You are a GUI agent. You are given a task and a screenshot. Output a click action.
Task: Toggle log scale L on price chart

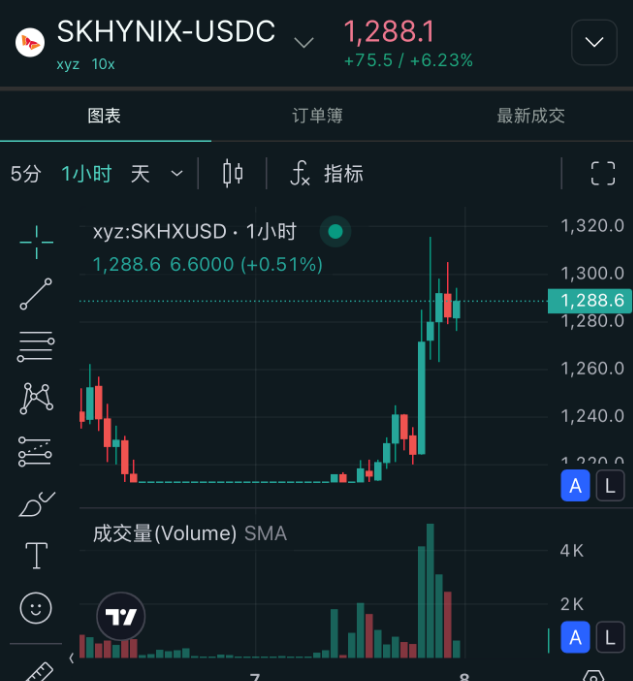pos(610,486)
